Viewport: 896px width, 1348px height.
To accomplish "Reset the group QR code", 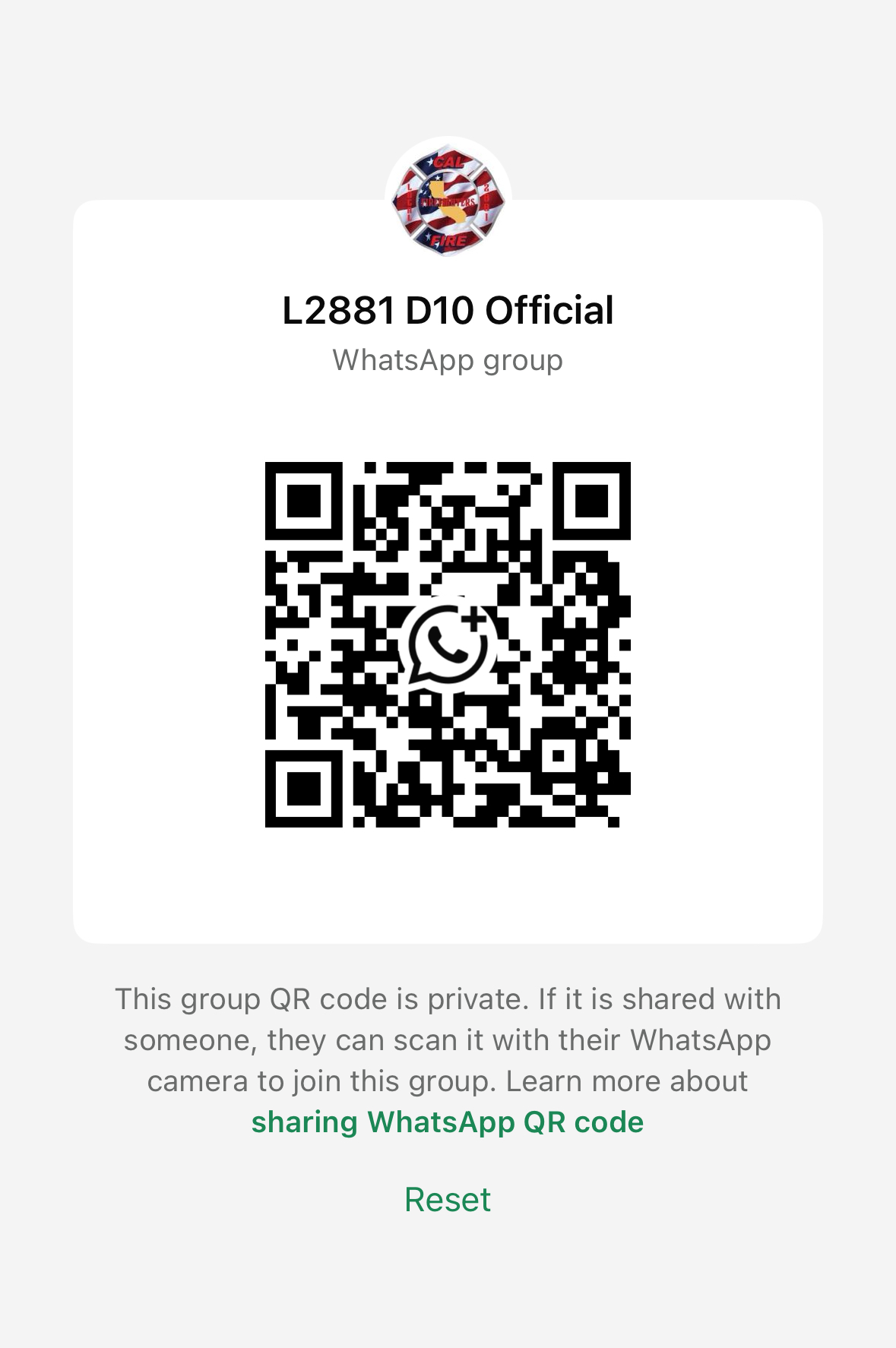I will click(x=448, y=1200).
